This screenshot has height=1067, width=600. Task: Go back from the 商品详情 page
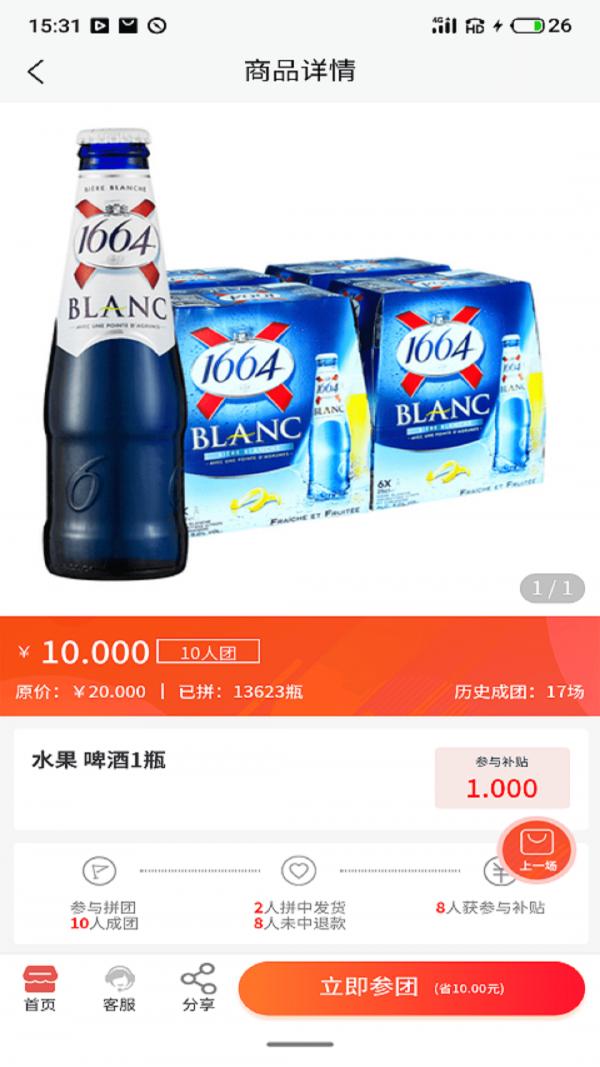36,71
